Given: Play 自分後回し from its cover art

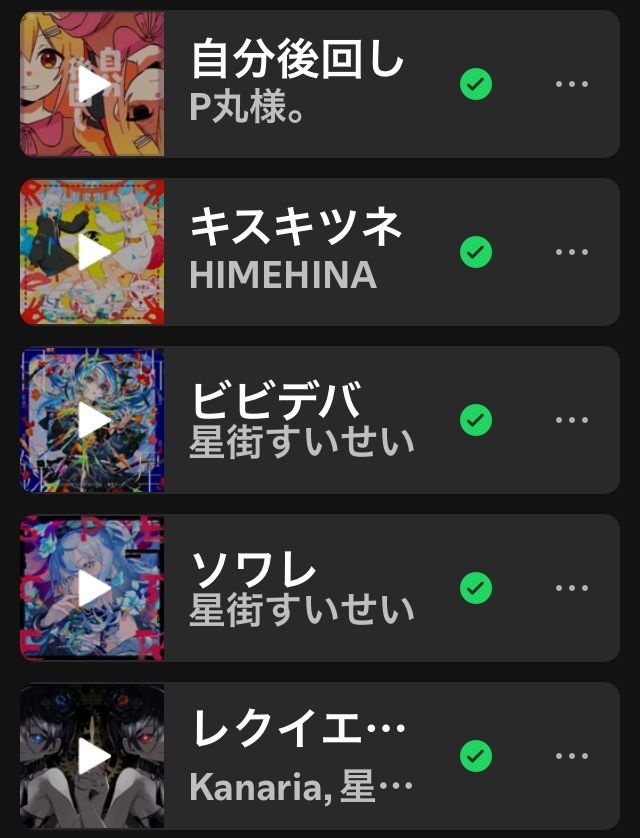Looking at the screenshot, I should [x=93, y=84].
